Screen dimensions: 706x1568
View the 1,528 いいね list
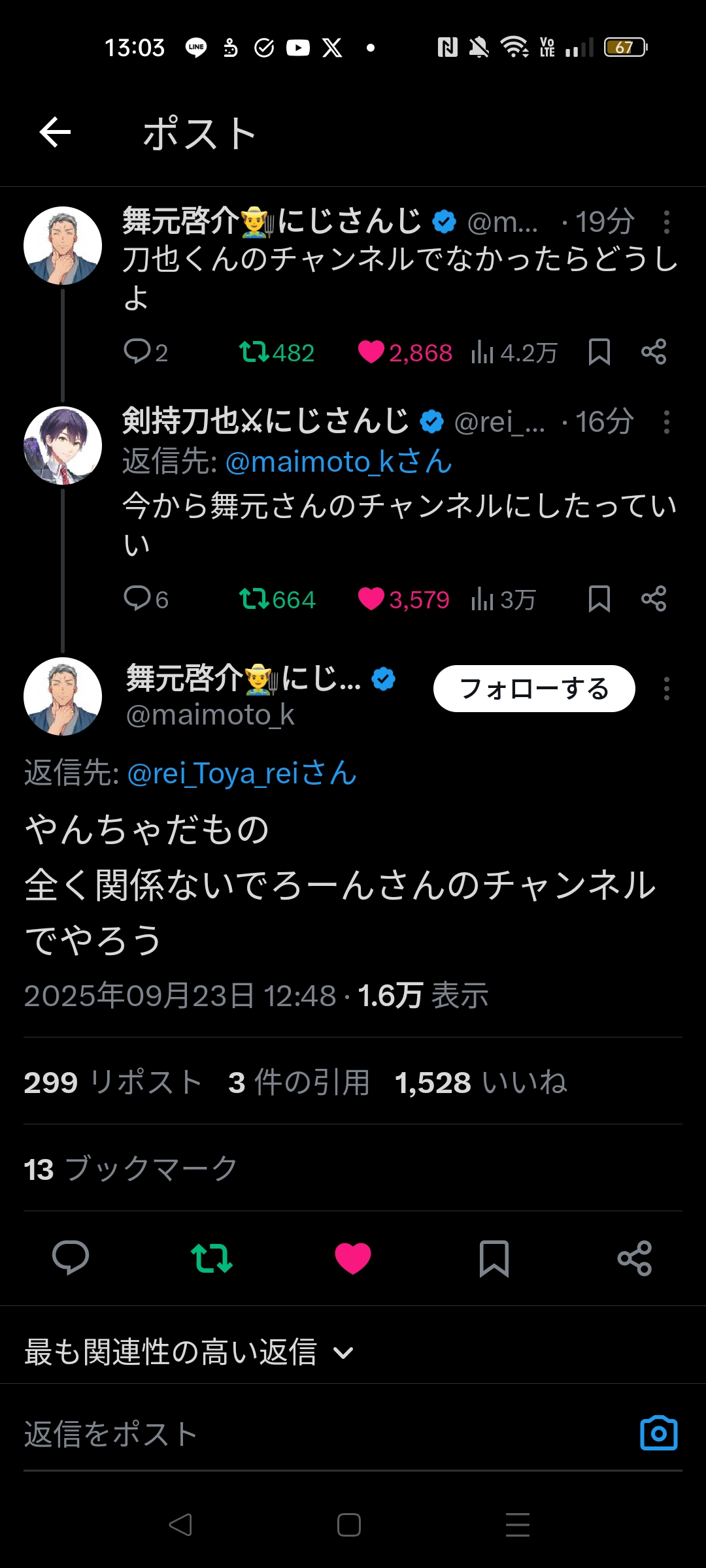(480, 1083)
